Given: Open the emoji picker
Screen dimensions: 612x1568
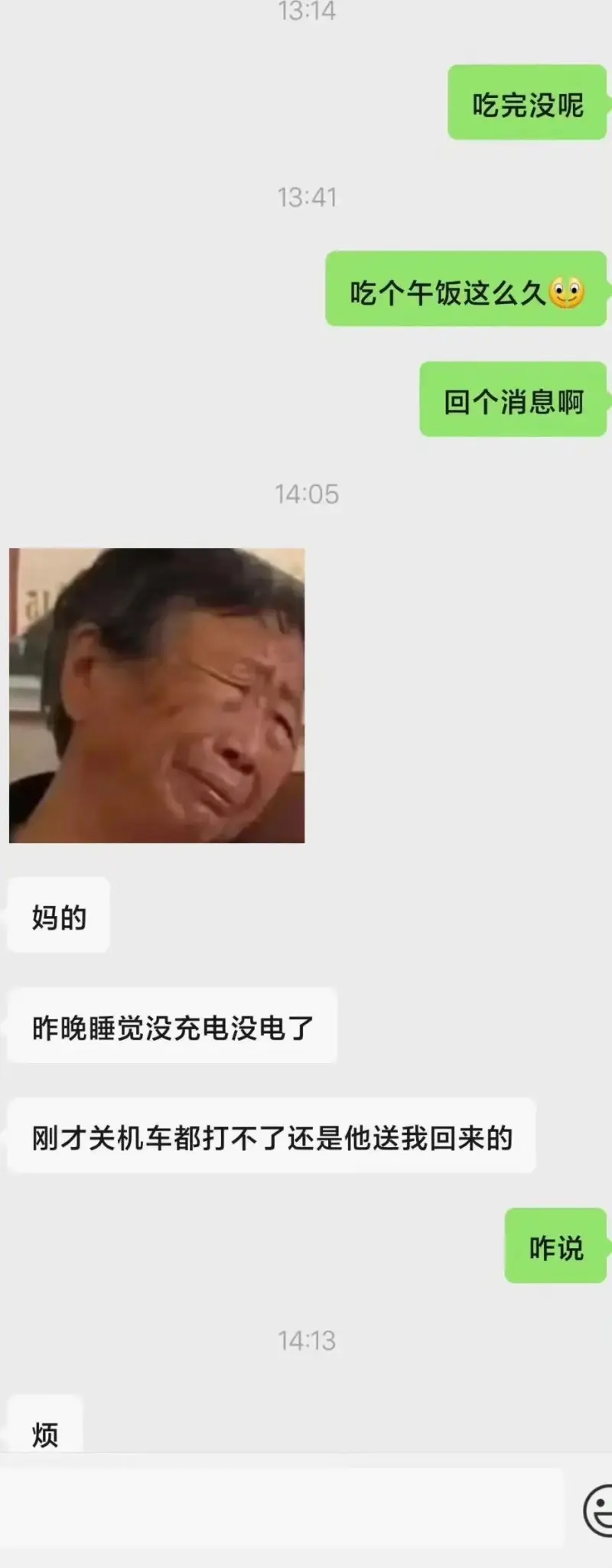Looking at the screenshot, I should pos(599,1510).
